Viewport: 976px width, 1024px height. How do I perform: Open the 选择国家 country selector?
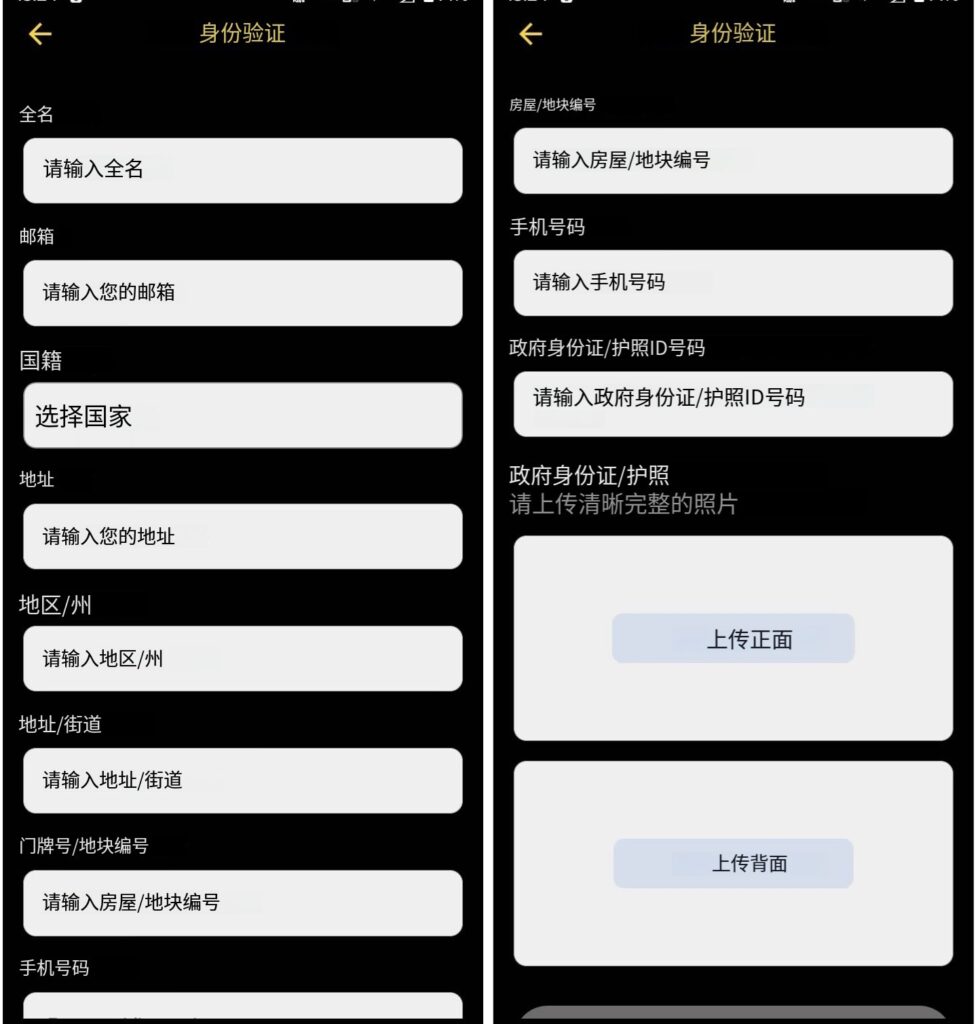click(x=242, y=415)
